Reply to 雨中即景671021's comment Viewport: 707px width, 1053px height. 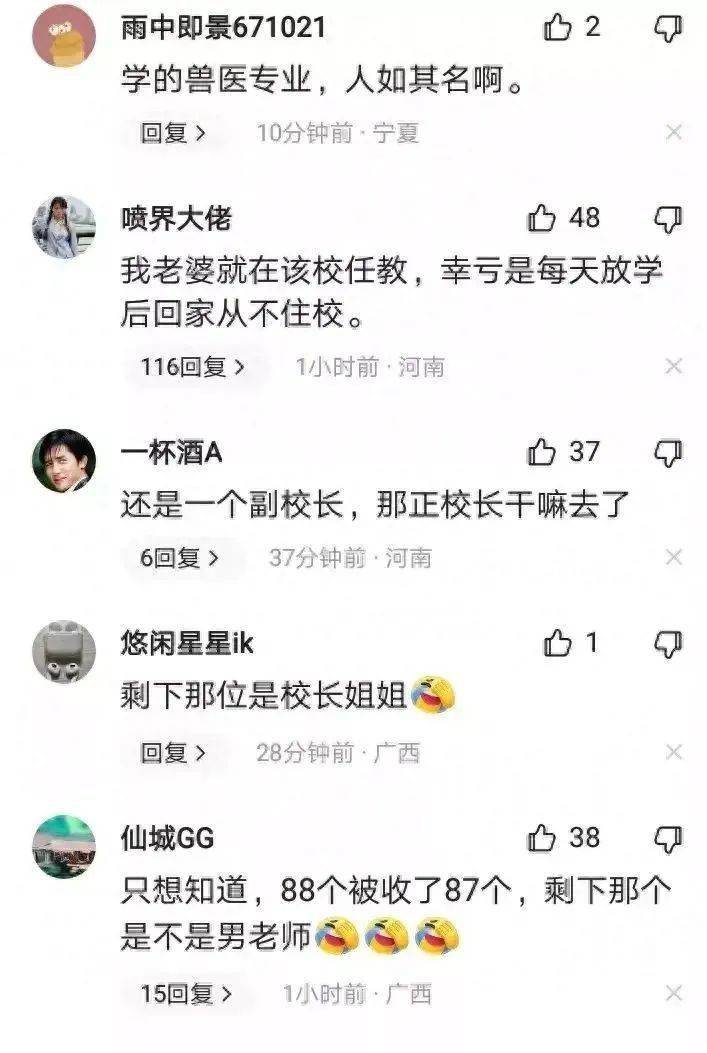click(x=172, y=133)
